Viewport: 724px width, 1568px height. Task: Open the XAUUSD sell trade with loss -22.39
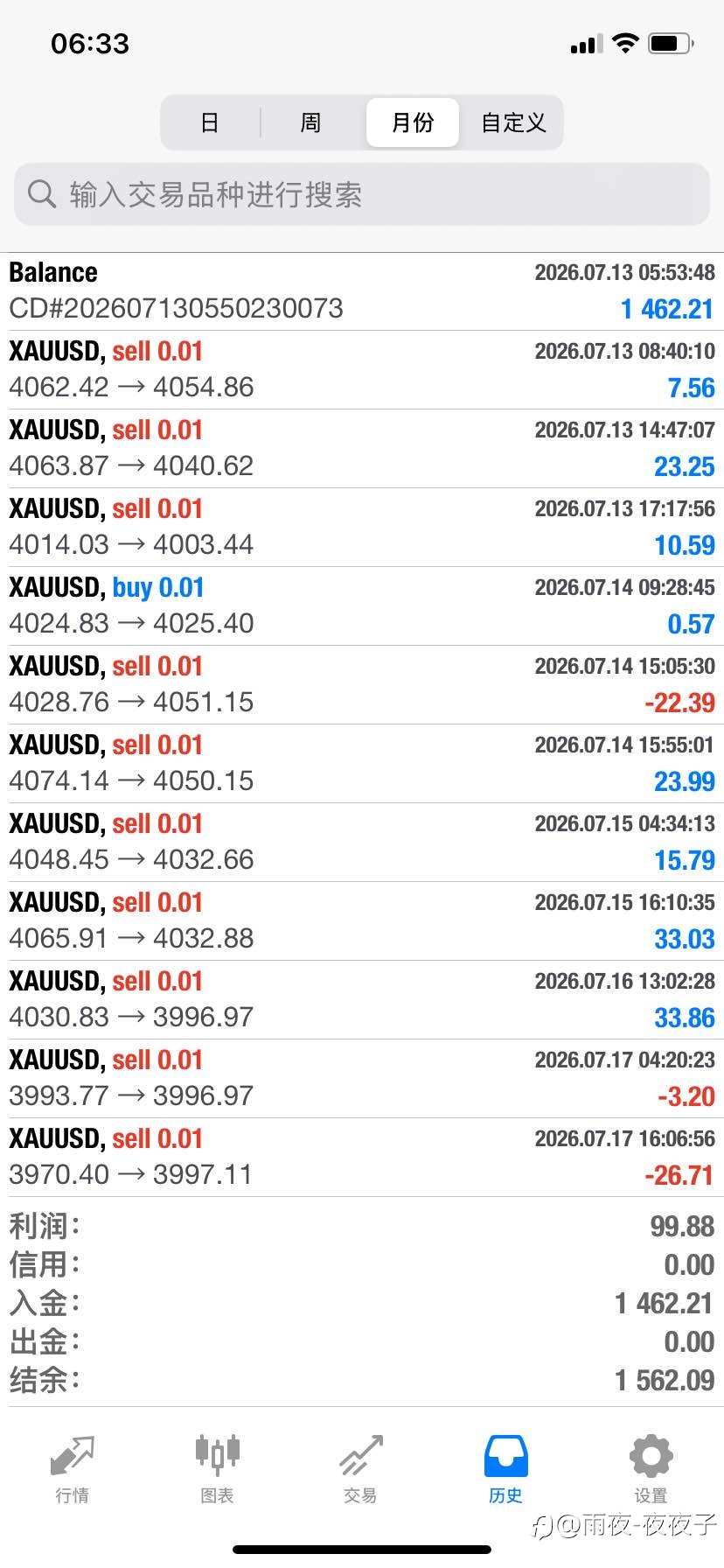click(362, 685)
